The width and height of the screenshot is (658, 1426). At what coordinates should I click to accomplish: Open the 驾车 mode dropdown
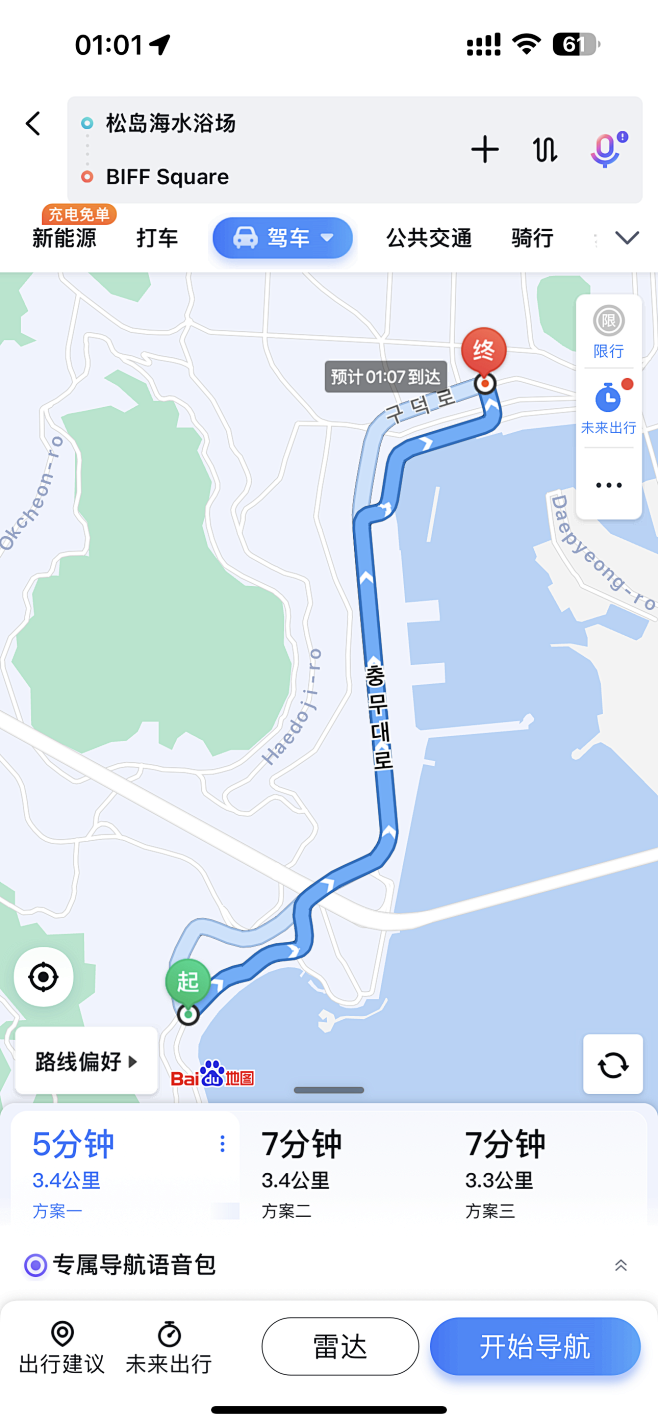pos(283,238)
